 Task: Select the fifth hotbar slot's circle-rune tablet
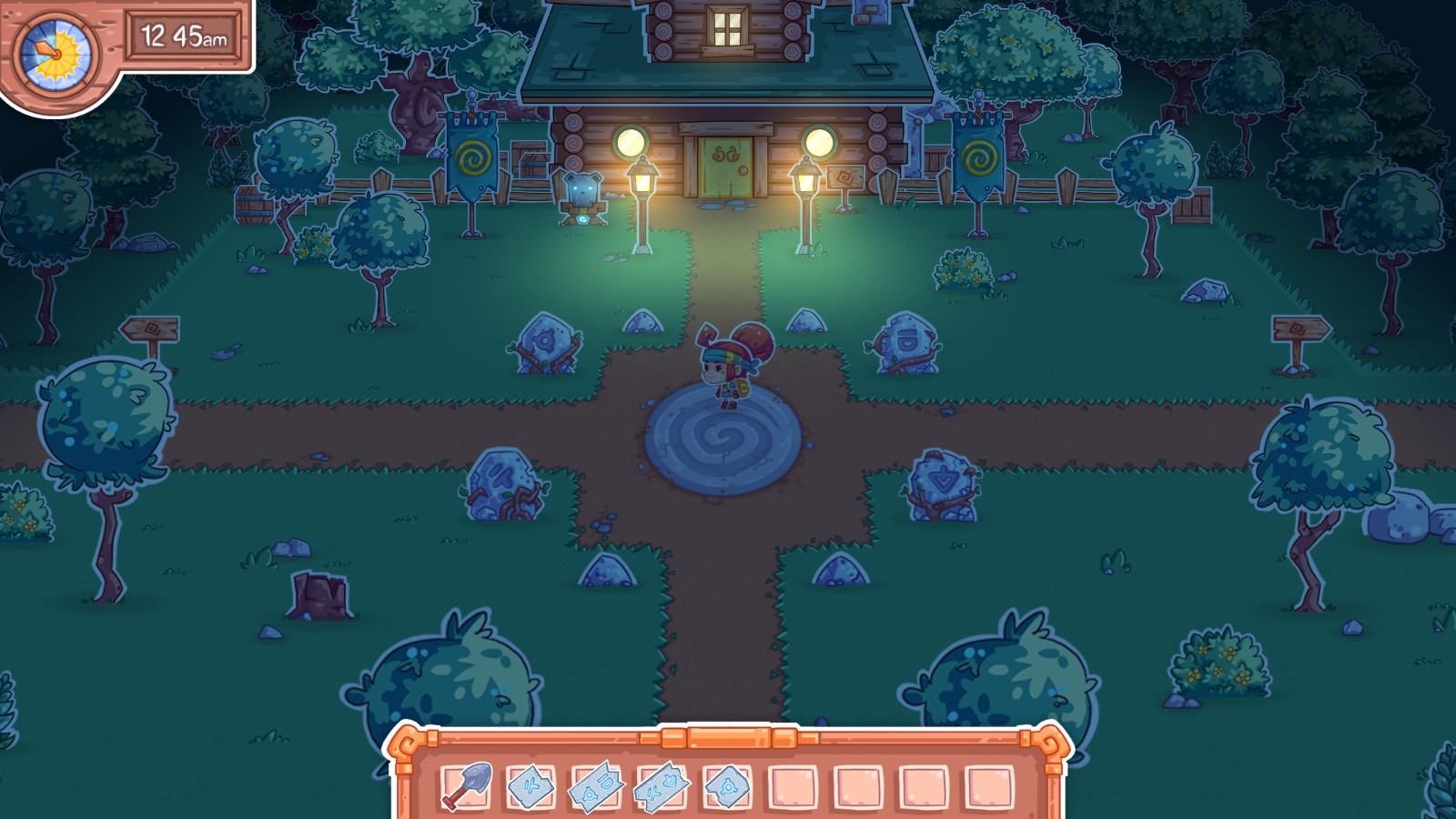[x=728, y=786]
